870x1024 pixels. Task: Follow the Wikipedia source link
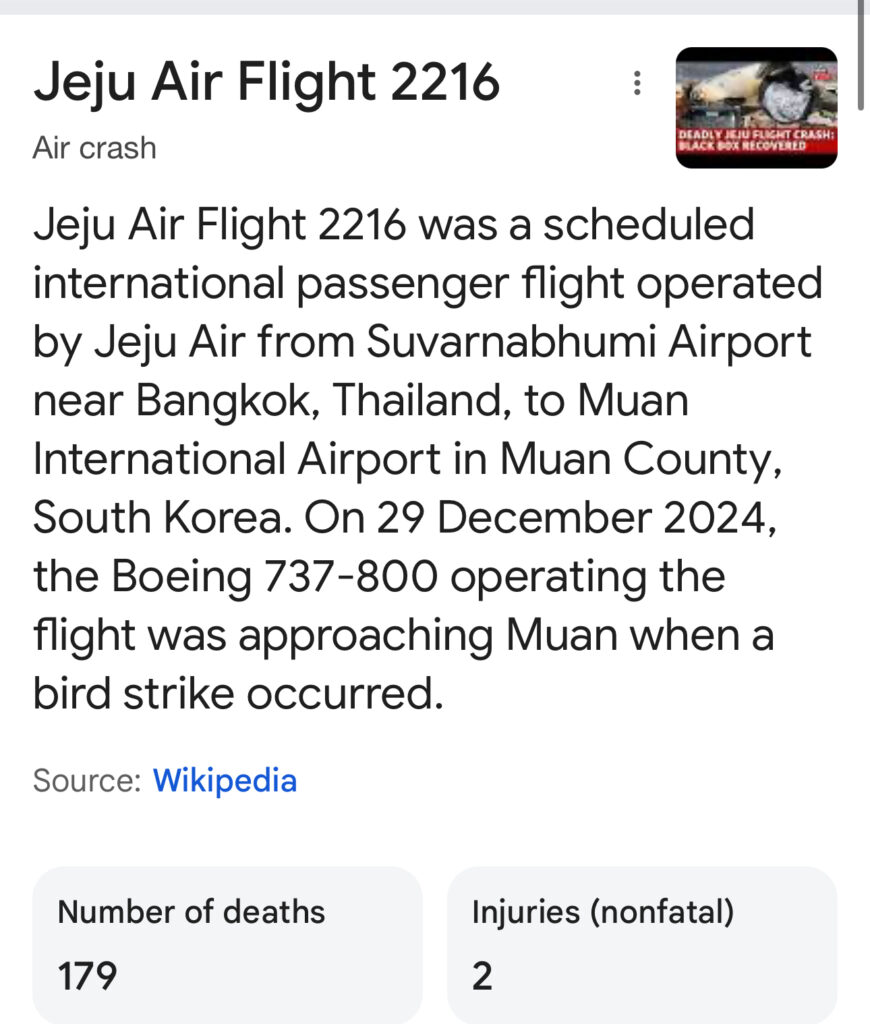[224, 780]
